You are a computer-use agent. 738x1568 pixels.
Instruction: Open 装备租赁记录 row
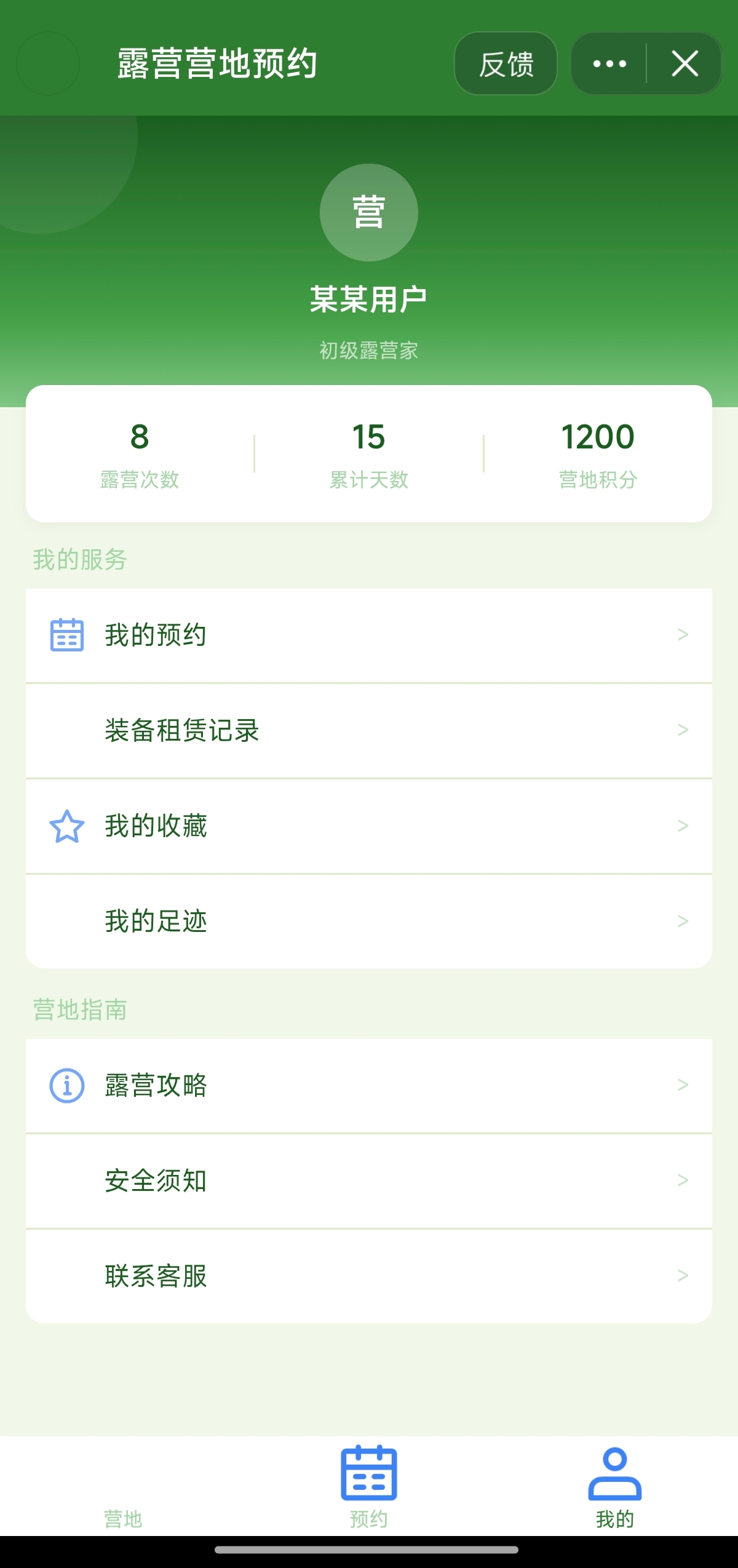coord(369,731)
